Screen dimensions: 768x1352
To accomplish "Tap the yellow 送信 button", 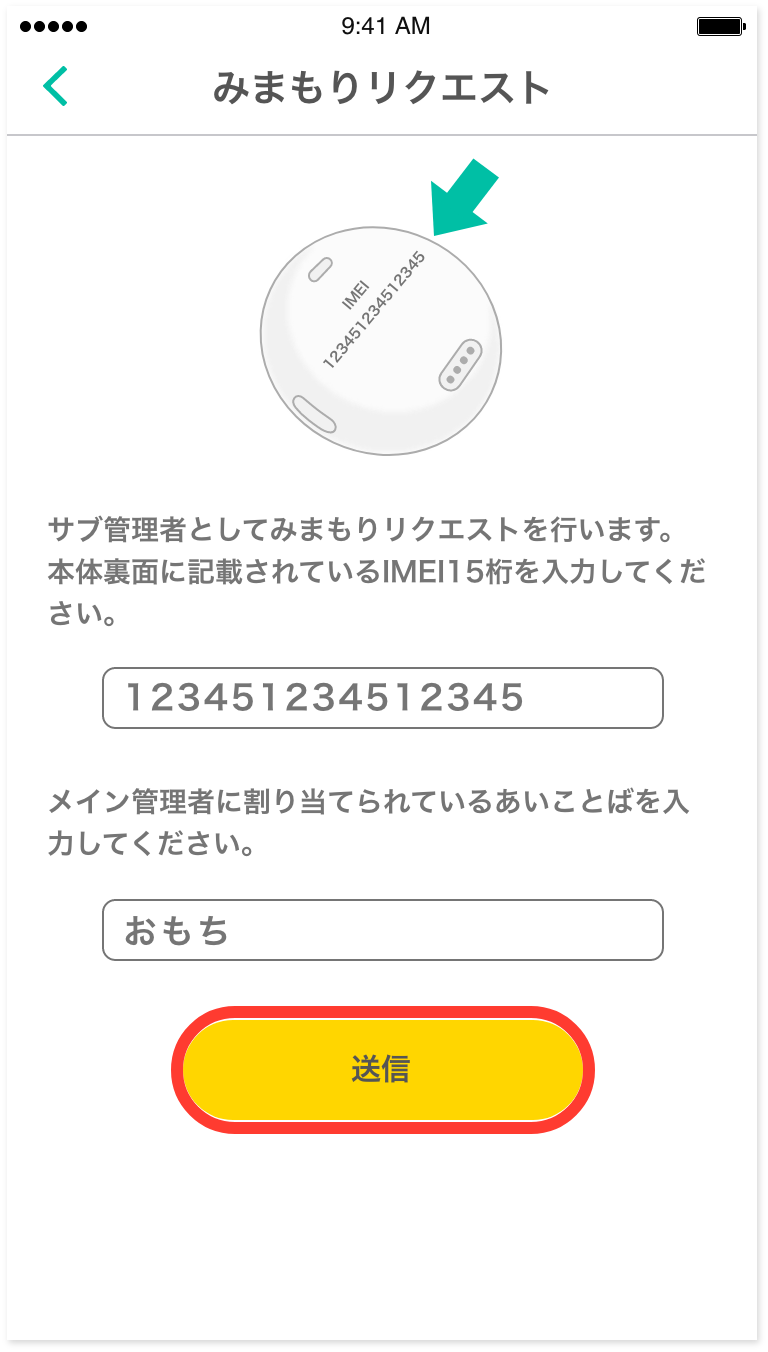I will click(x=382, y=1069).
